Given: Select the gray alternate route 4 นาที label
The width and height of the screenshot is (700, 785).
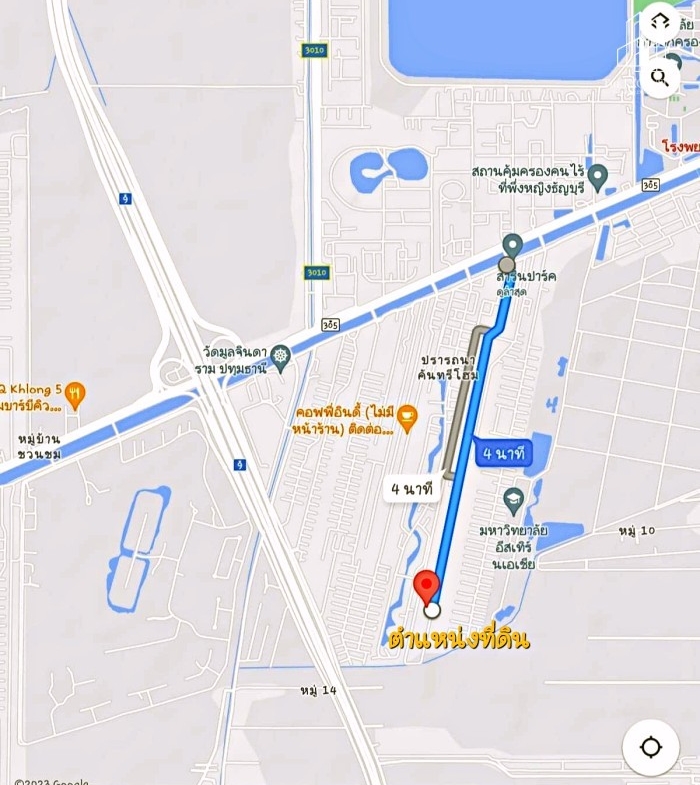Looking at the screenshot, I should [x=411, y=489].
